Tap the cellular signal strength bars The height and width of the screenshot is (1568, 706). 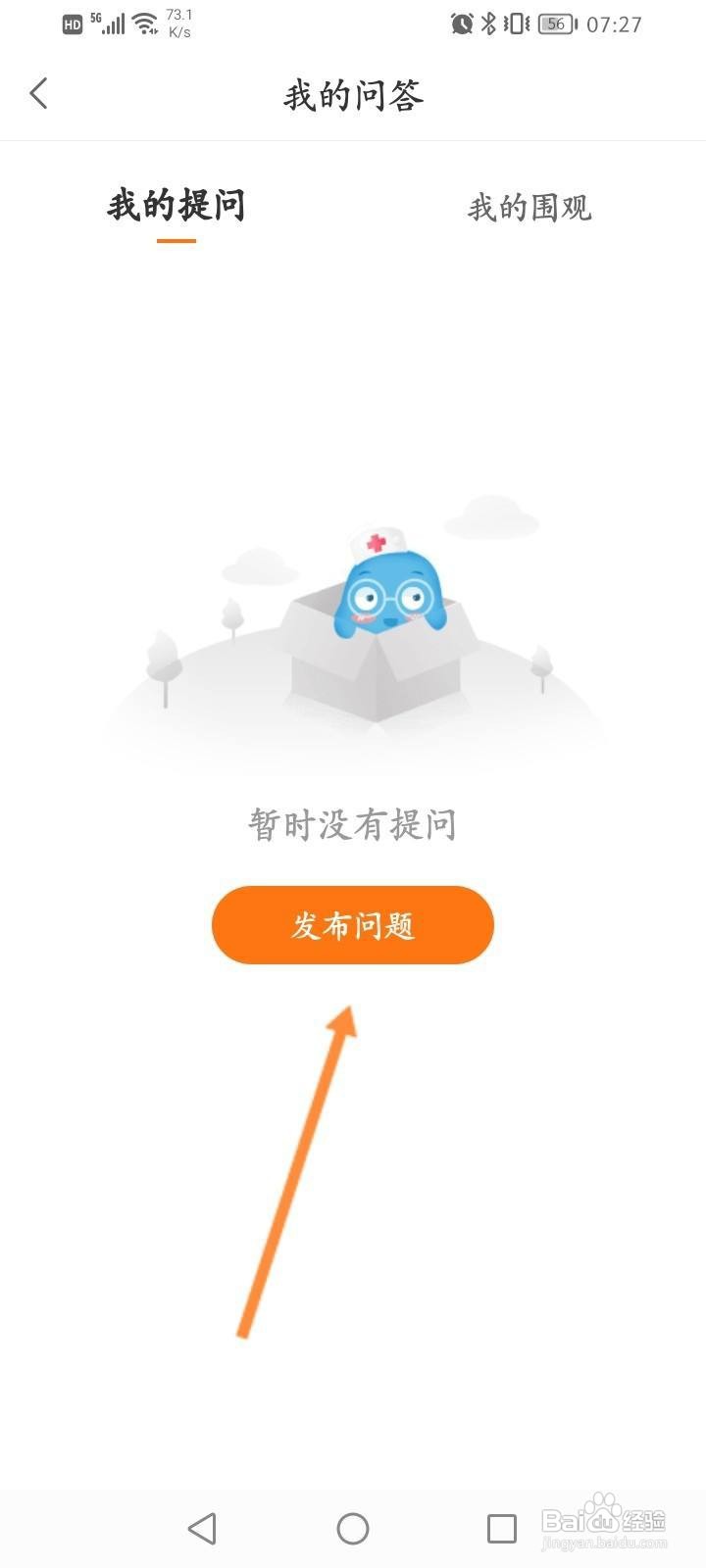[x=112, y=24]
